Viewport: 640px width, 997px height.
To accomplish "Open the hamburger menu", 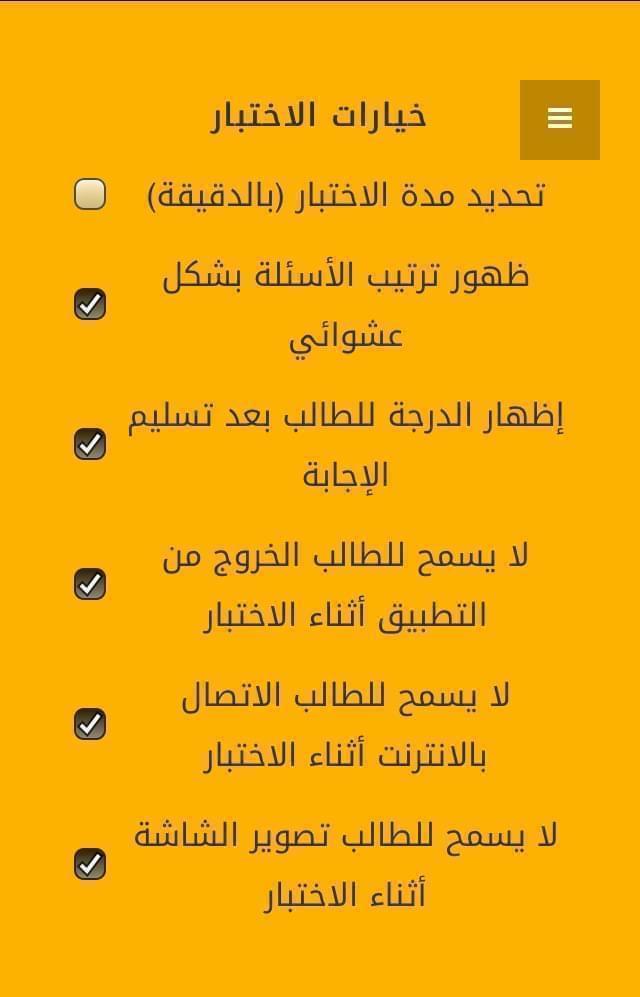I will pos(559,120).
